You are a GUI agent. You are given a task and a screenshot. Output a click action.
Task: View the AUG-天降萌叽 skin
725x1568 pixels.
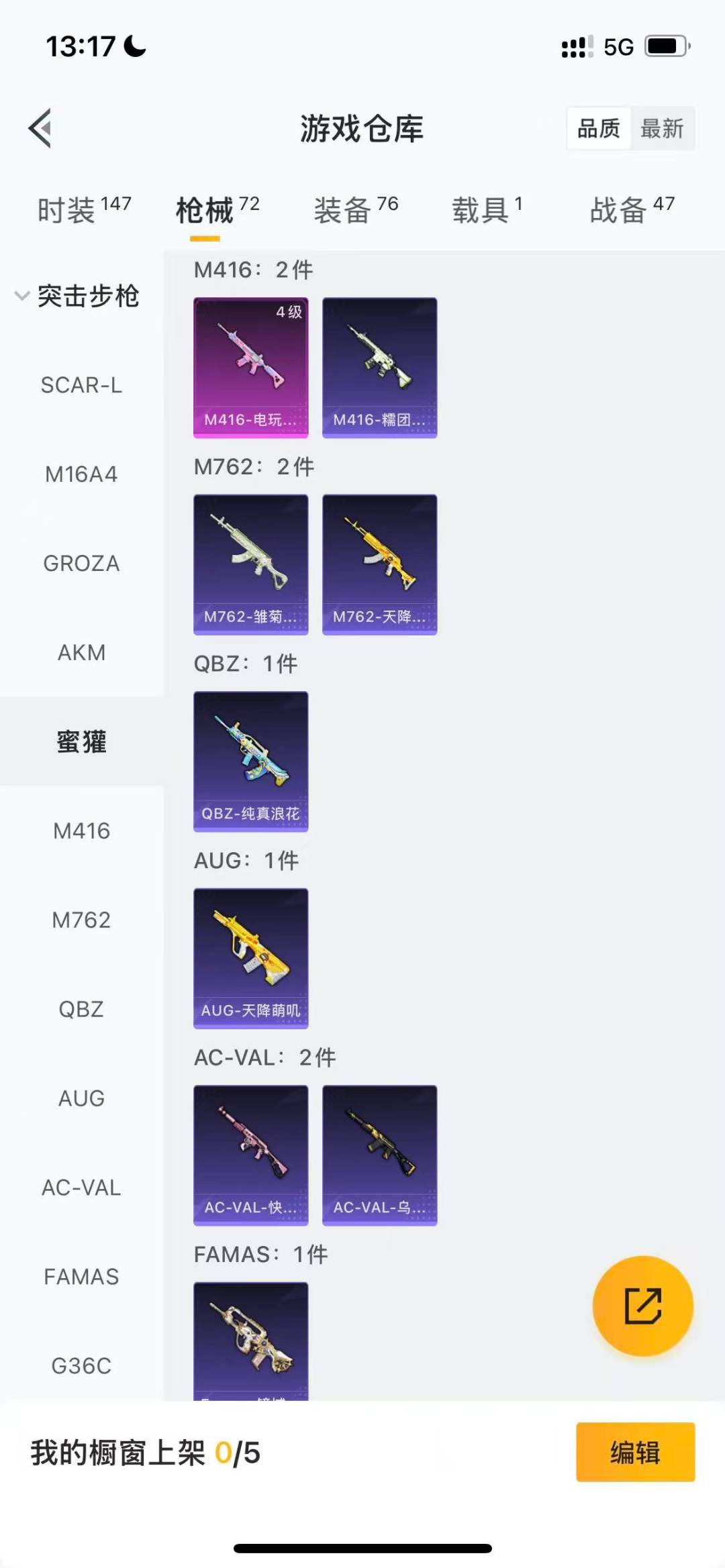pos(251,958)
